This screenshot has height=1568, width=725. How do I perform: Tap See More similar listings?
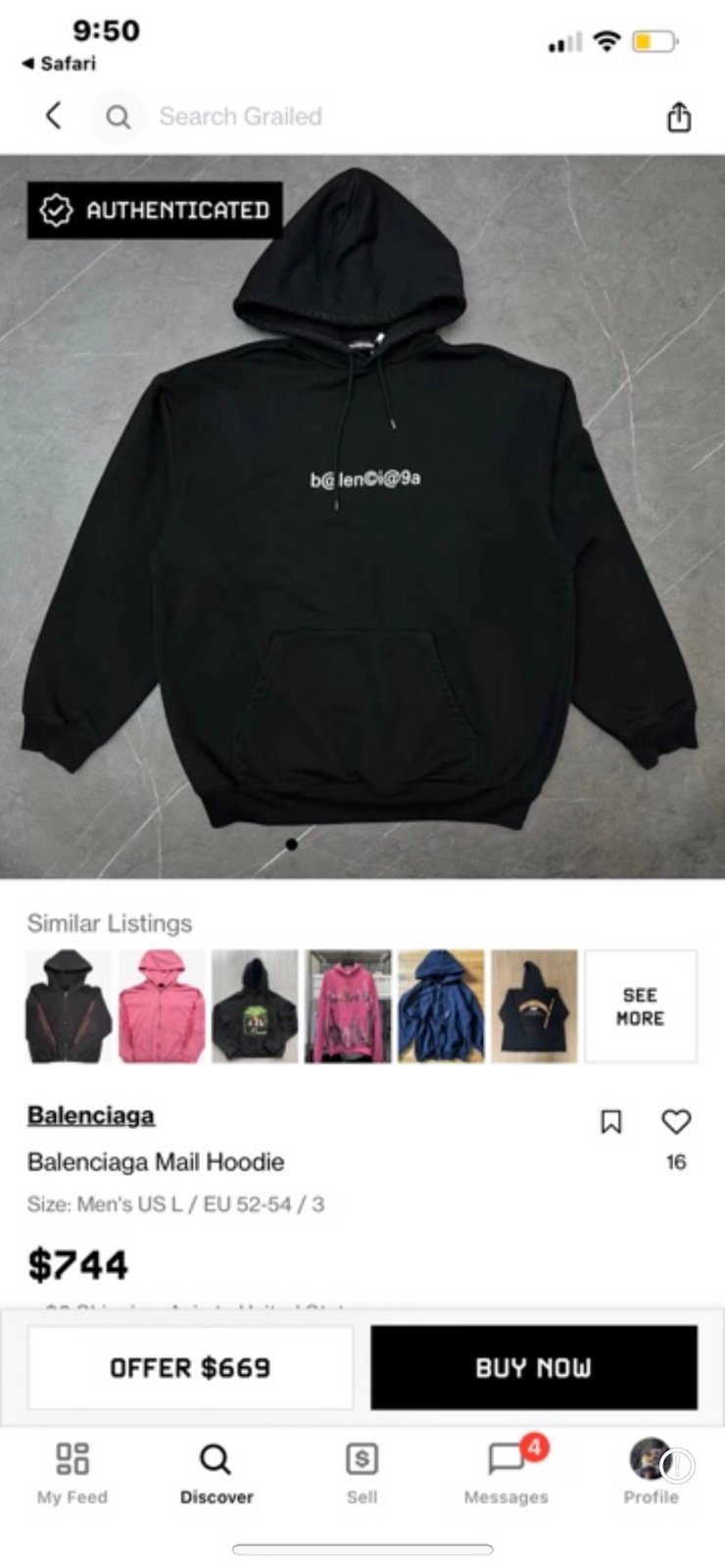point(641,1005)
